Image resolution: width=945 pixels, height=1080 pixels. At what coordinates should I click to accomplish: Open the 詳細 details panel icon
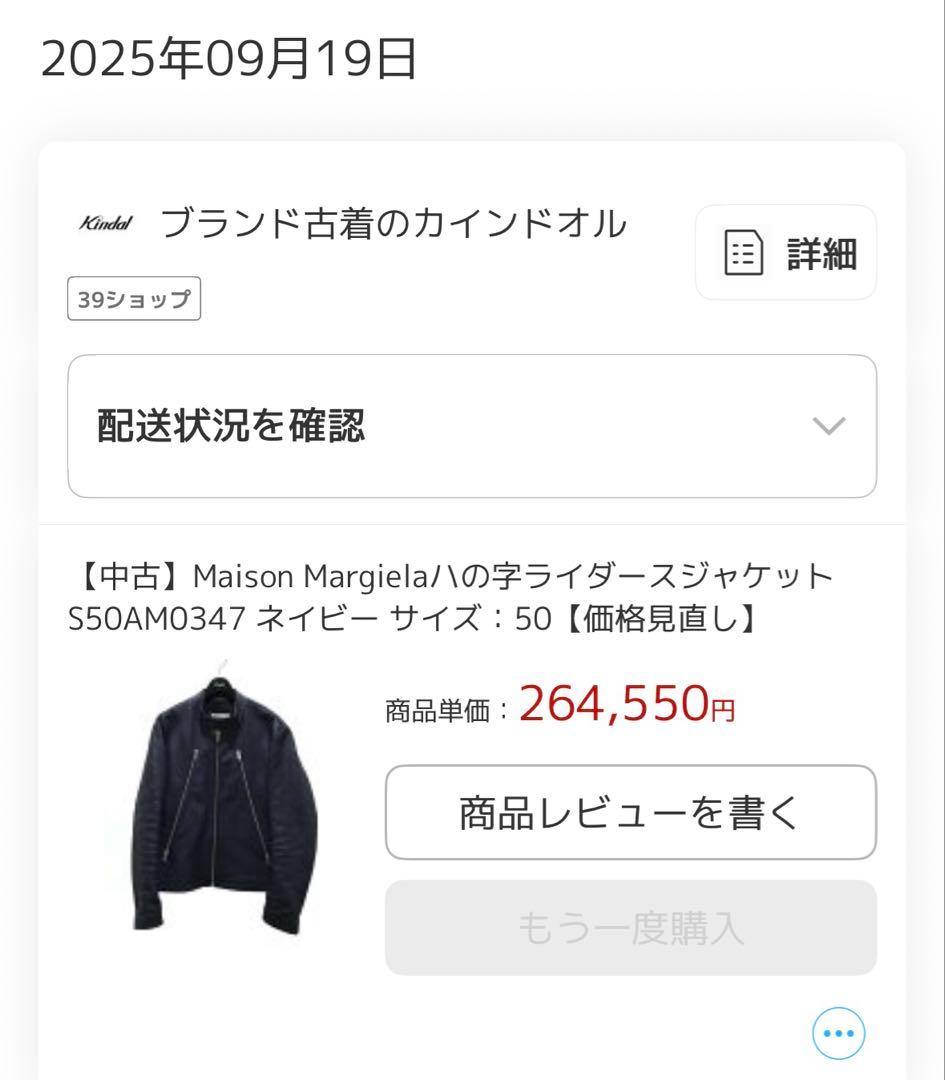click(x=786, y=253)
